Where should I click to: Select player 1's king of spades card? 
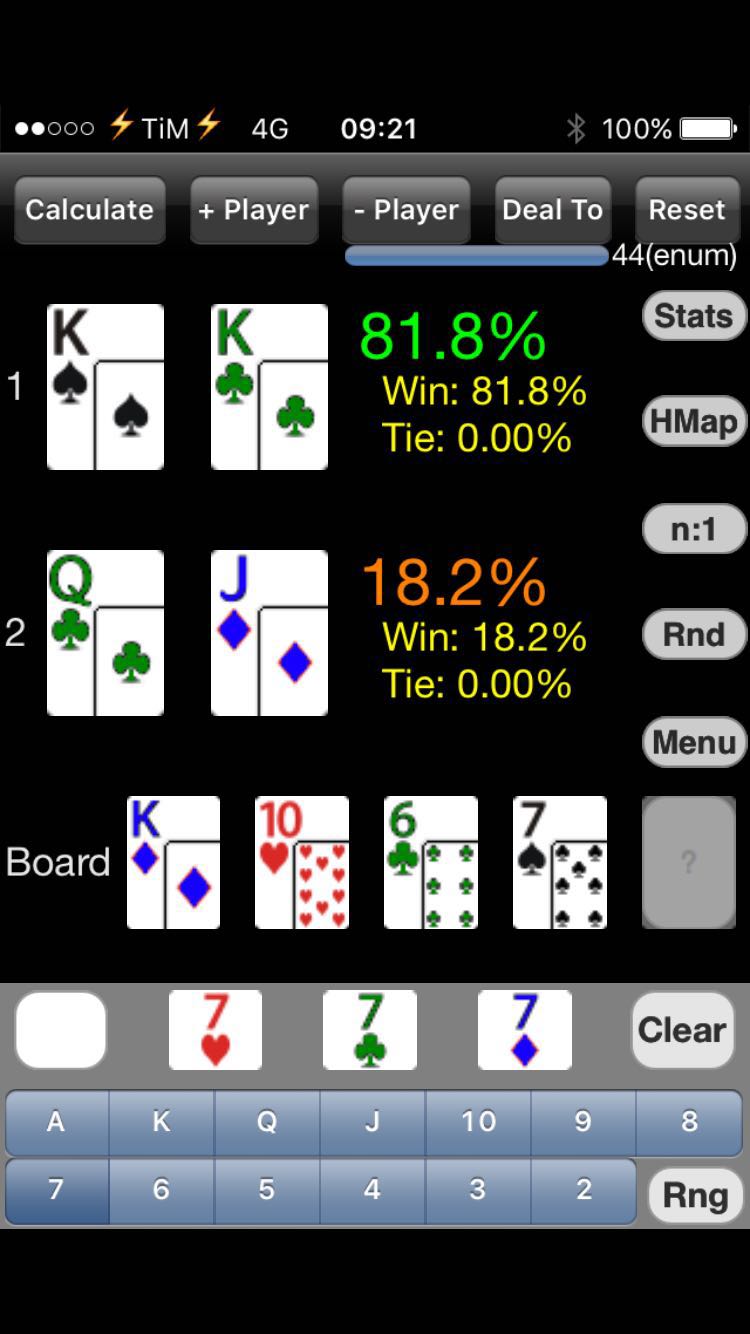point(105,387)
